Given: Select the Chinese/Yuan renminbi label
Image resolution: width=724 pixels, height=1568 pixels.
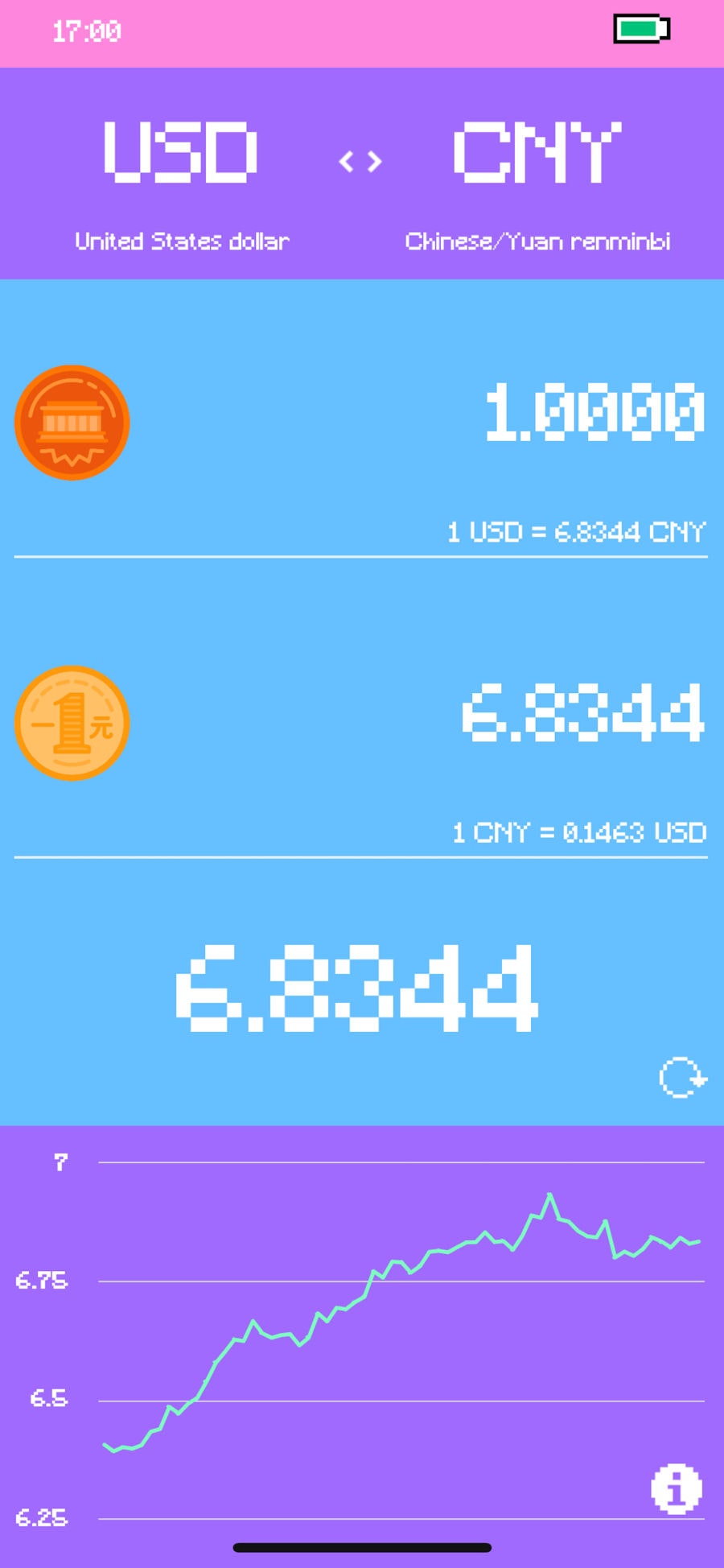Looking at the screenshot, I should click(537, 241).
